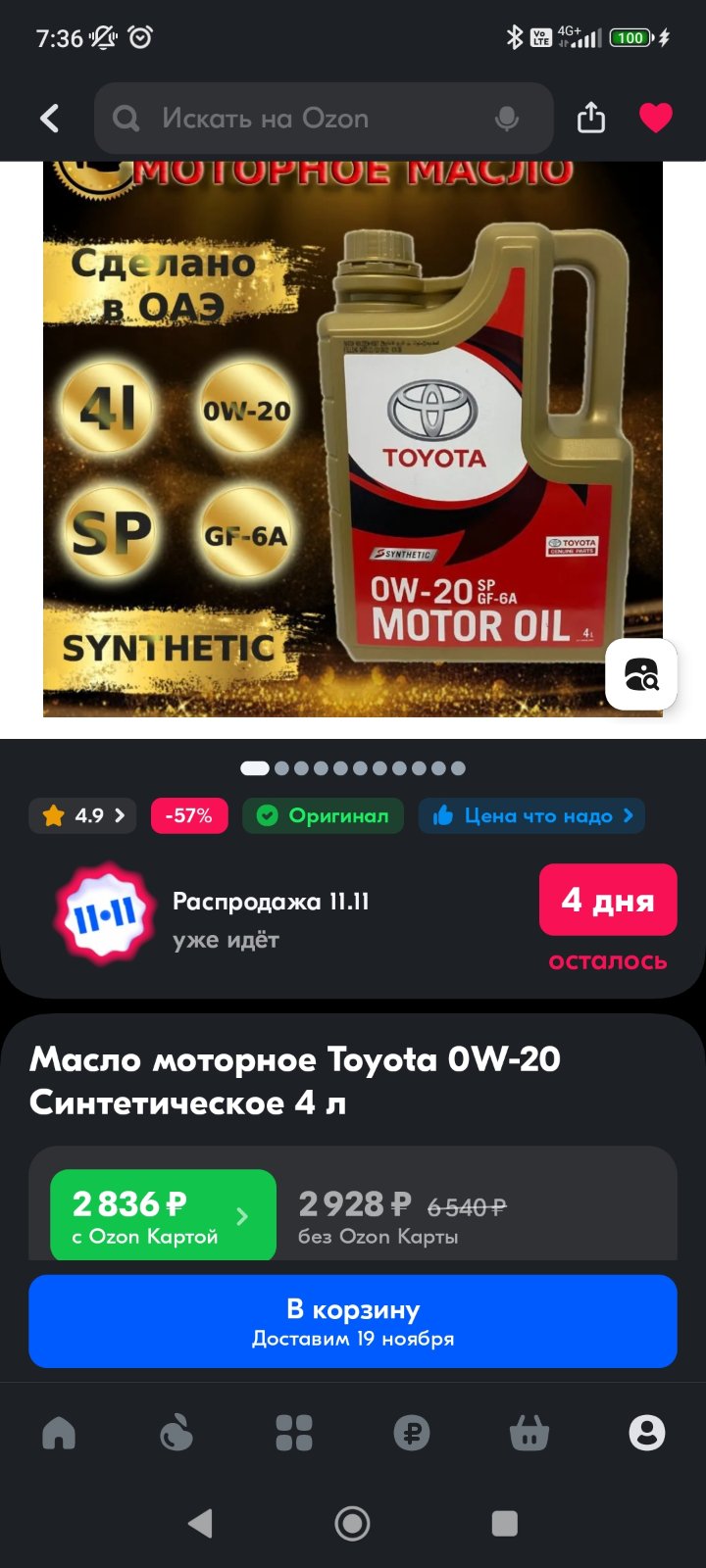The width and height of the screenshot is (706, 1568).
Task: Select the 2 836 ₽ Ozon Card price
Action: pyautogui.click(x=163, y=1215)
